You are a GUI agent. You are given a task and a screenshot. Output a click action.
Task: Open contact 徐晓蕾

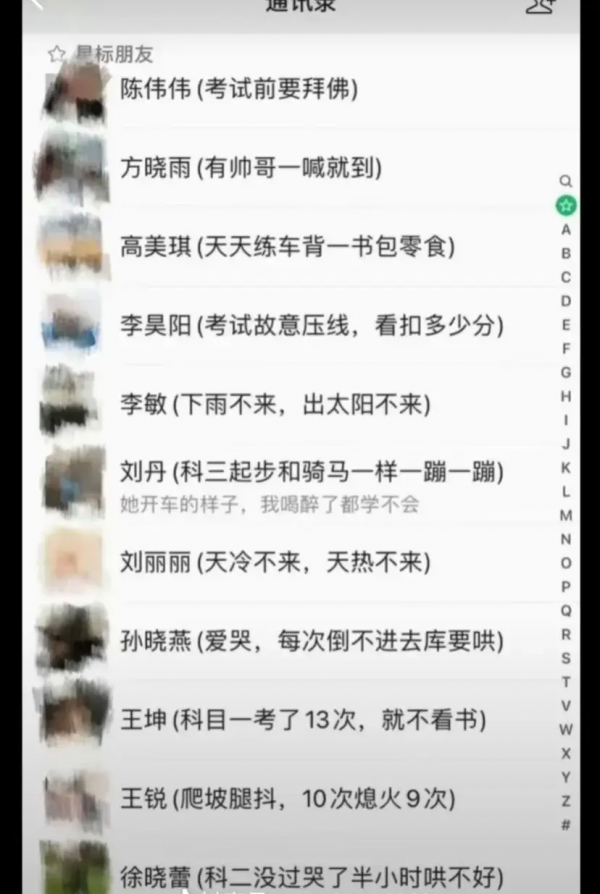311,877
